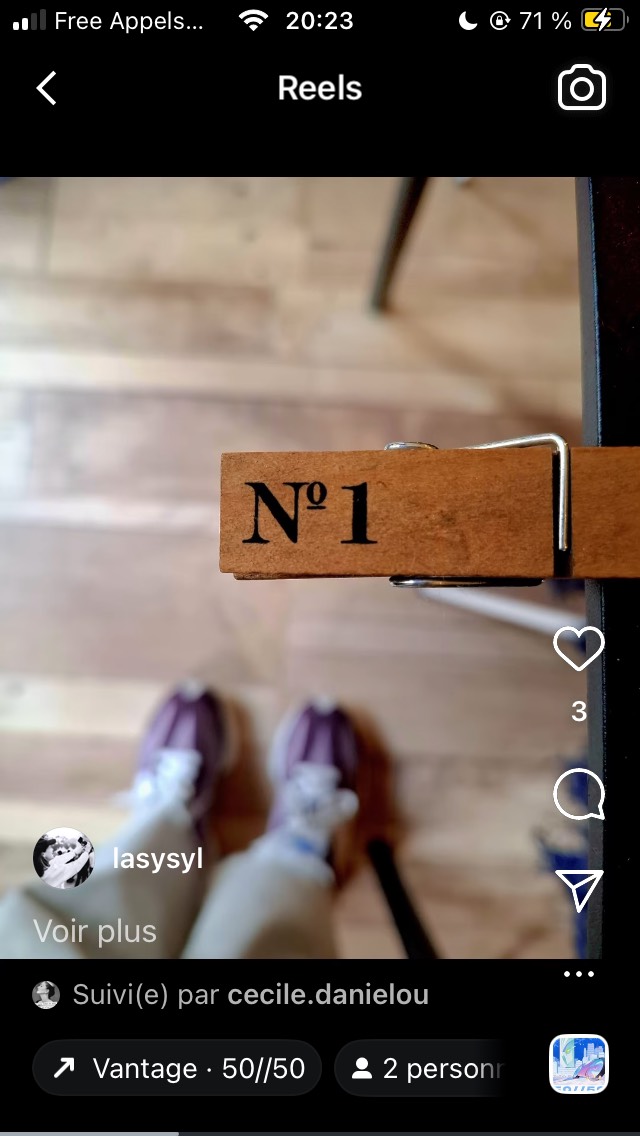The width and height of the screenshot is (640, 1136).
Task: Tap the lasysyl username
Action: [158, 859]
